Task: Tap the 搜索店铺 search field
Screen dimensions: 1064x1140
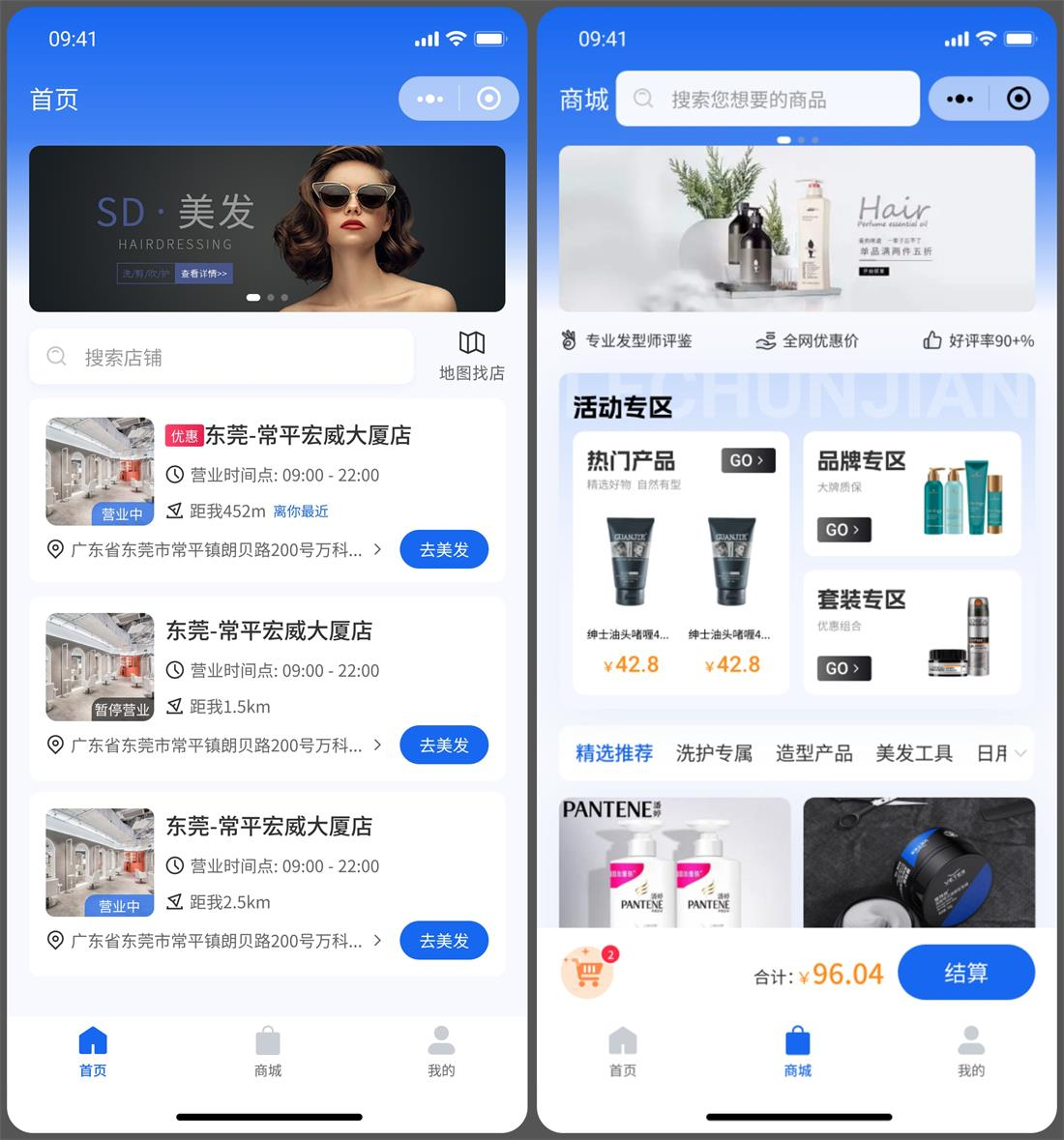Action: click(x=221, y=358)
